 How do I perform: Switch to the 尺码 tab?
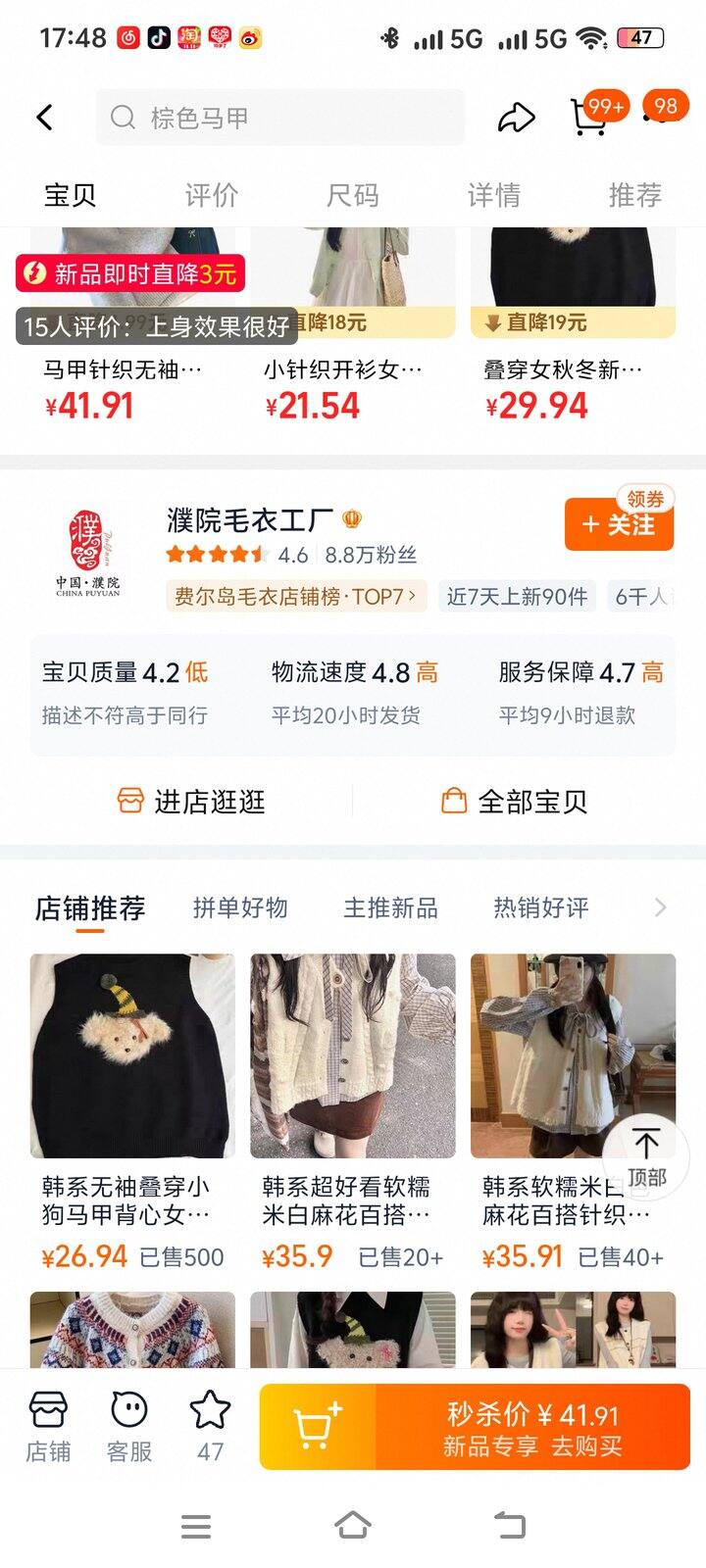tap(352, 195)
